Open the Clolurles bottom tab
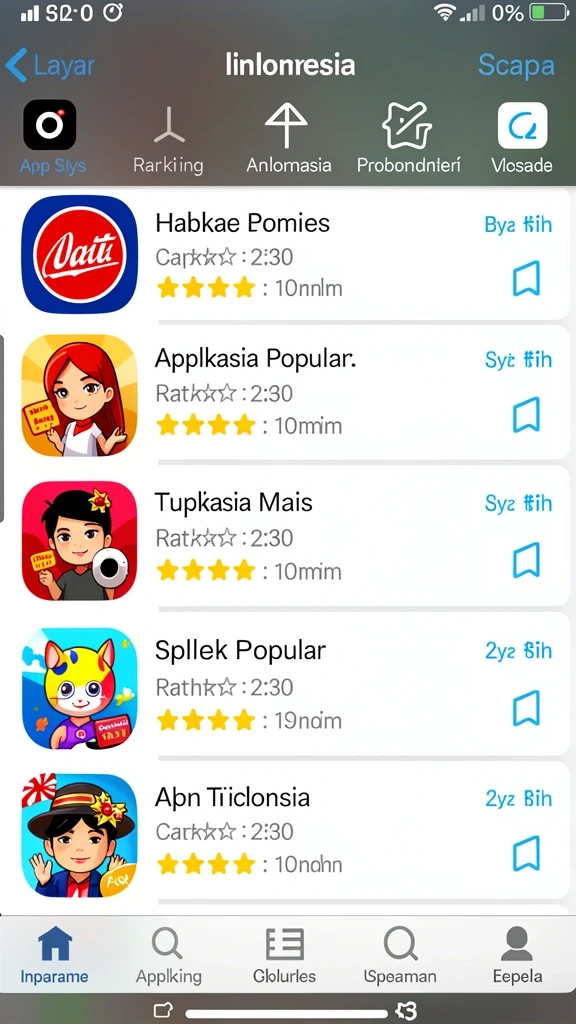The width and height of the screenshot is (576, 1024). point(285,955)
